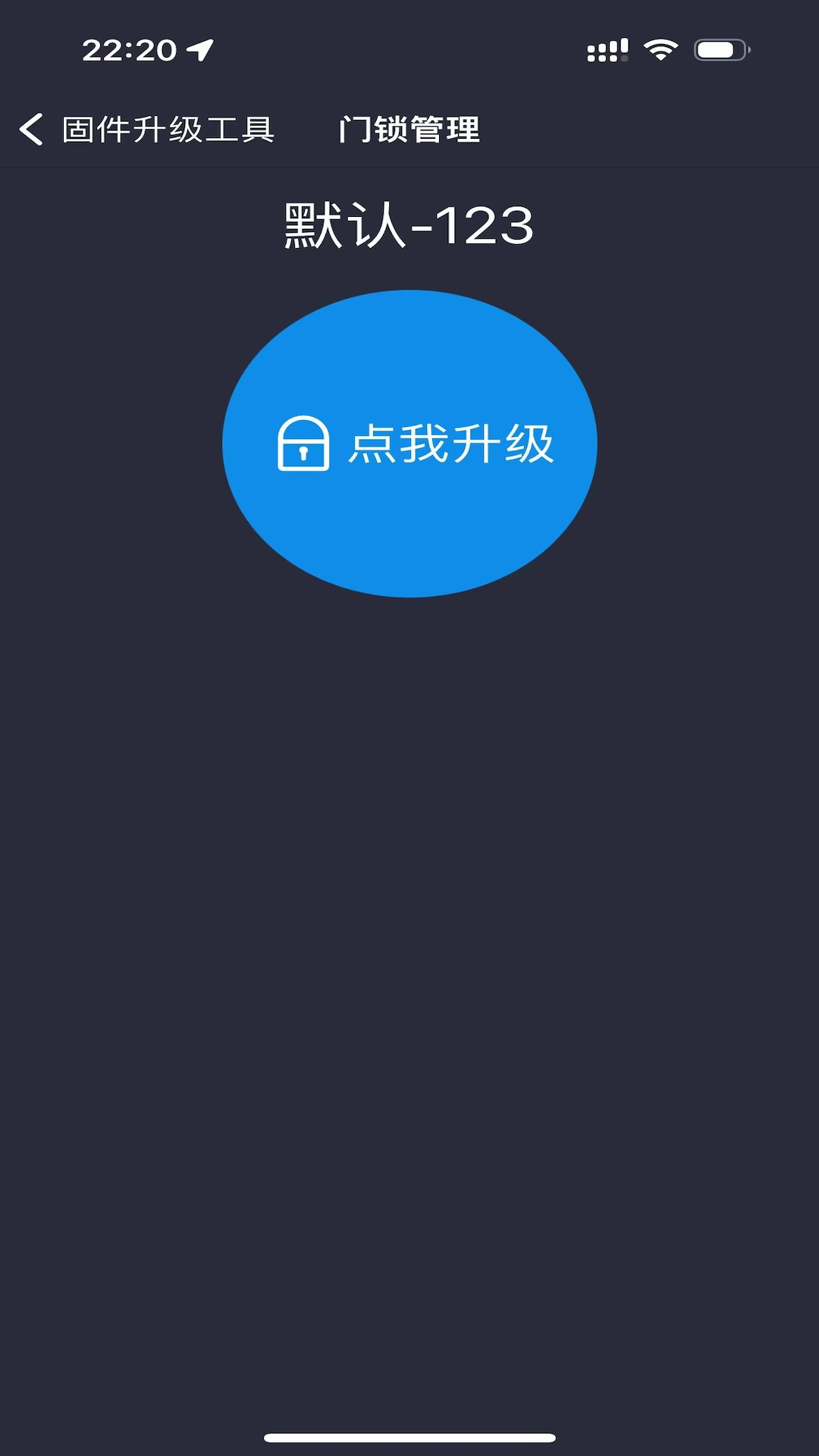Tap the padlock icon inside the blue circle
Viewport: 819px width, 1456px height.
point(303,444)
